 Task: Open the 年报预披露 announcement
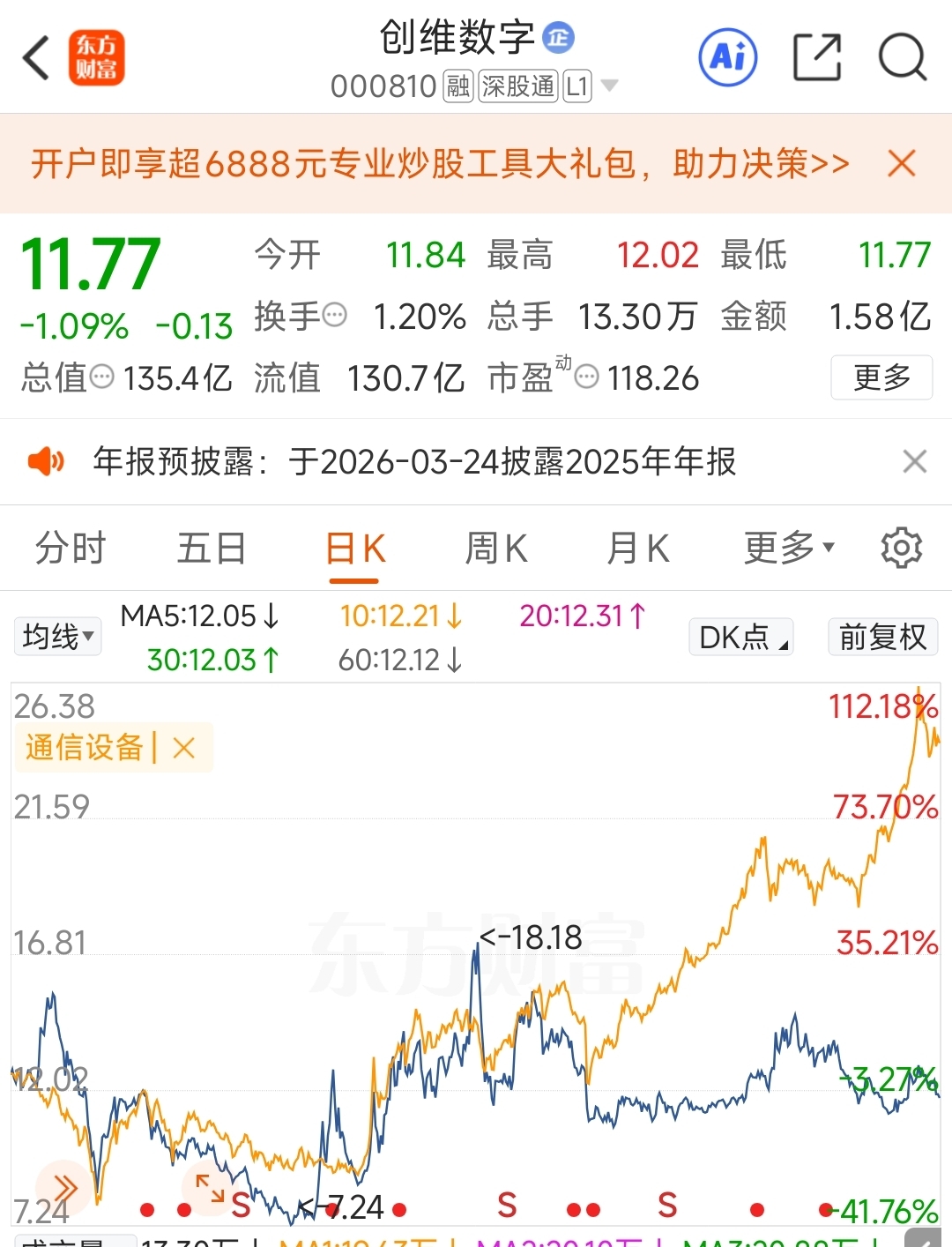(x=414, y=461)
